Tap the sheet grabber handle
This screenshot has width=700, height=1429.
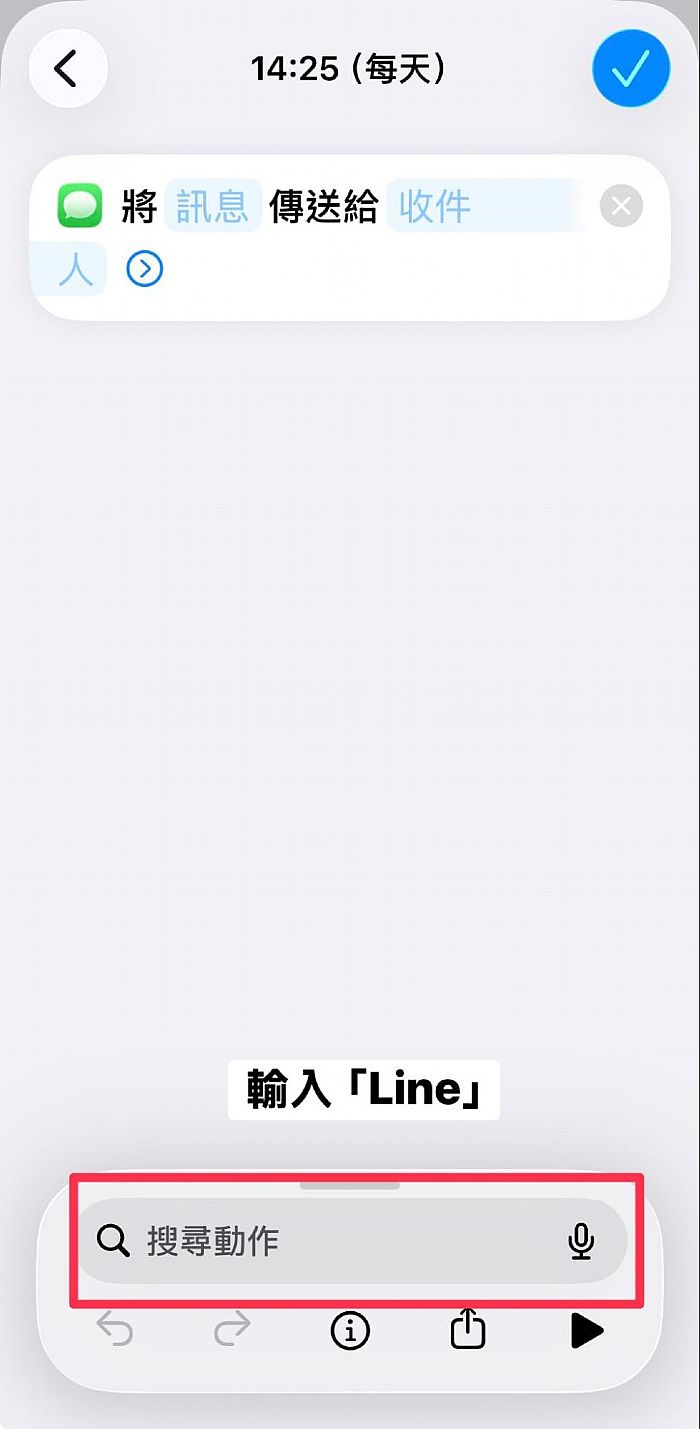click(350, 1186)
